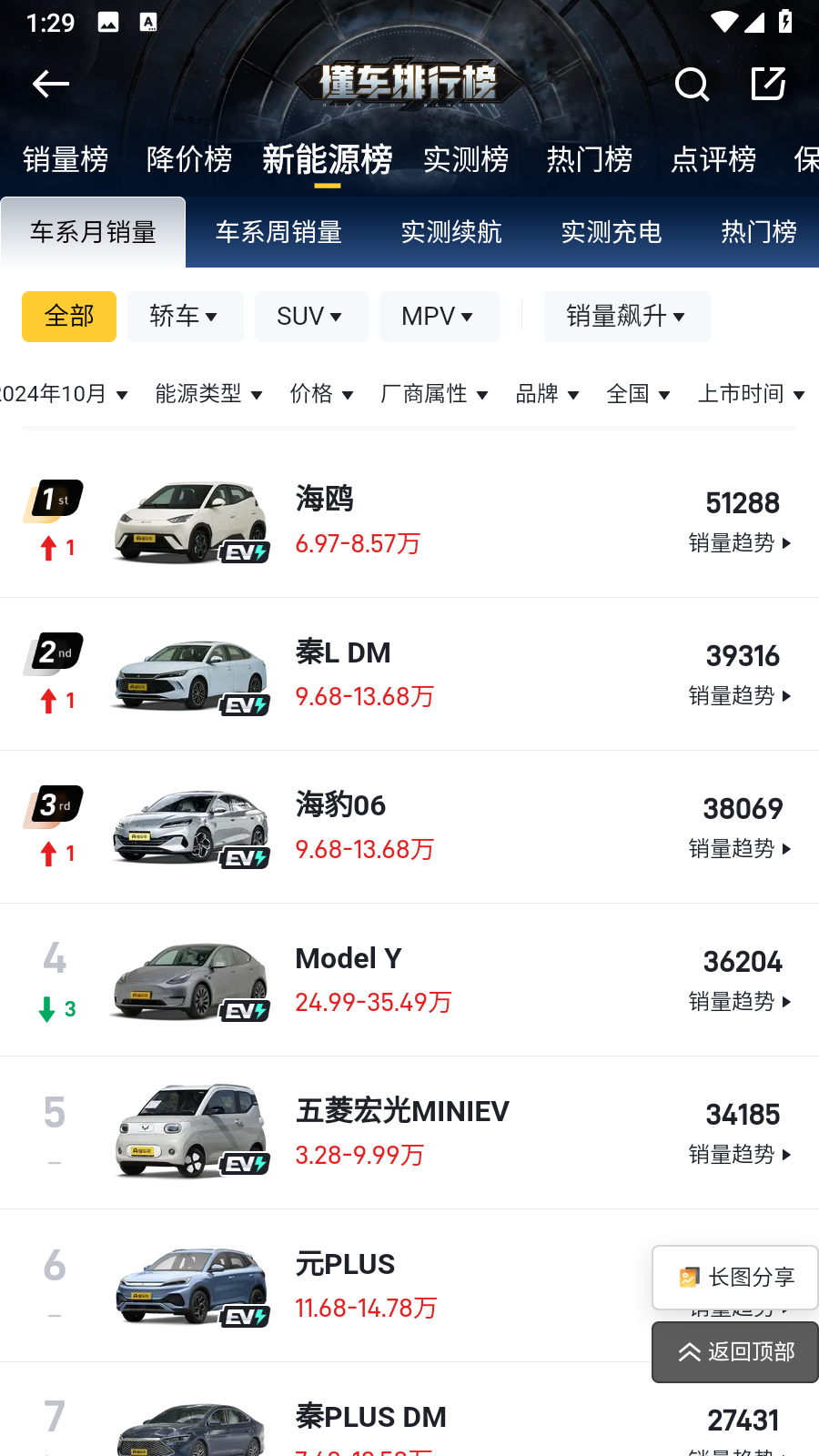Open the 实测榜 tab
Screen dimensions: 819x1456
[466, 160]
